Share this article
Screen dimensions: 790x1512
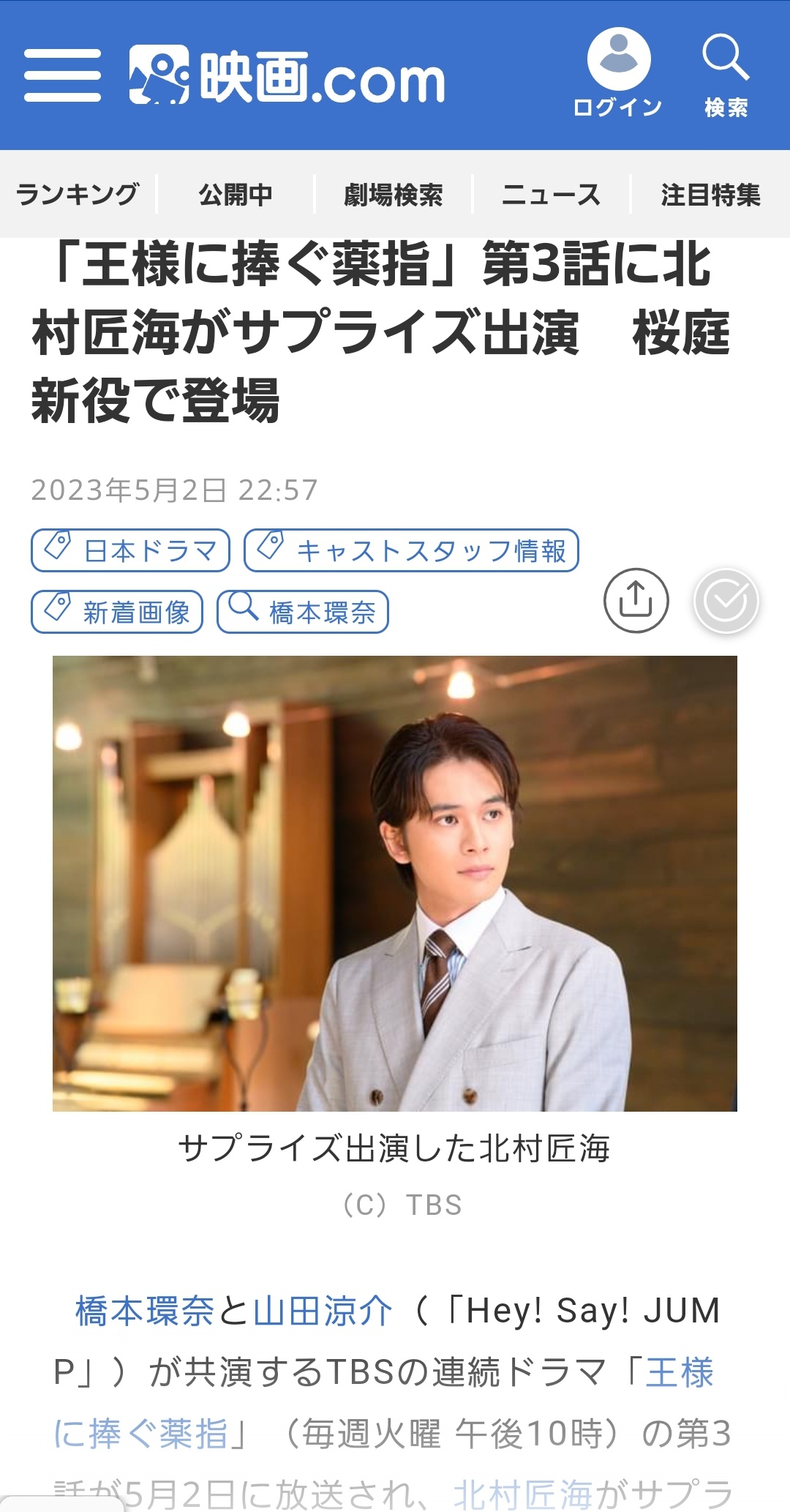point(636,600)
